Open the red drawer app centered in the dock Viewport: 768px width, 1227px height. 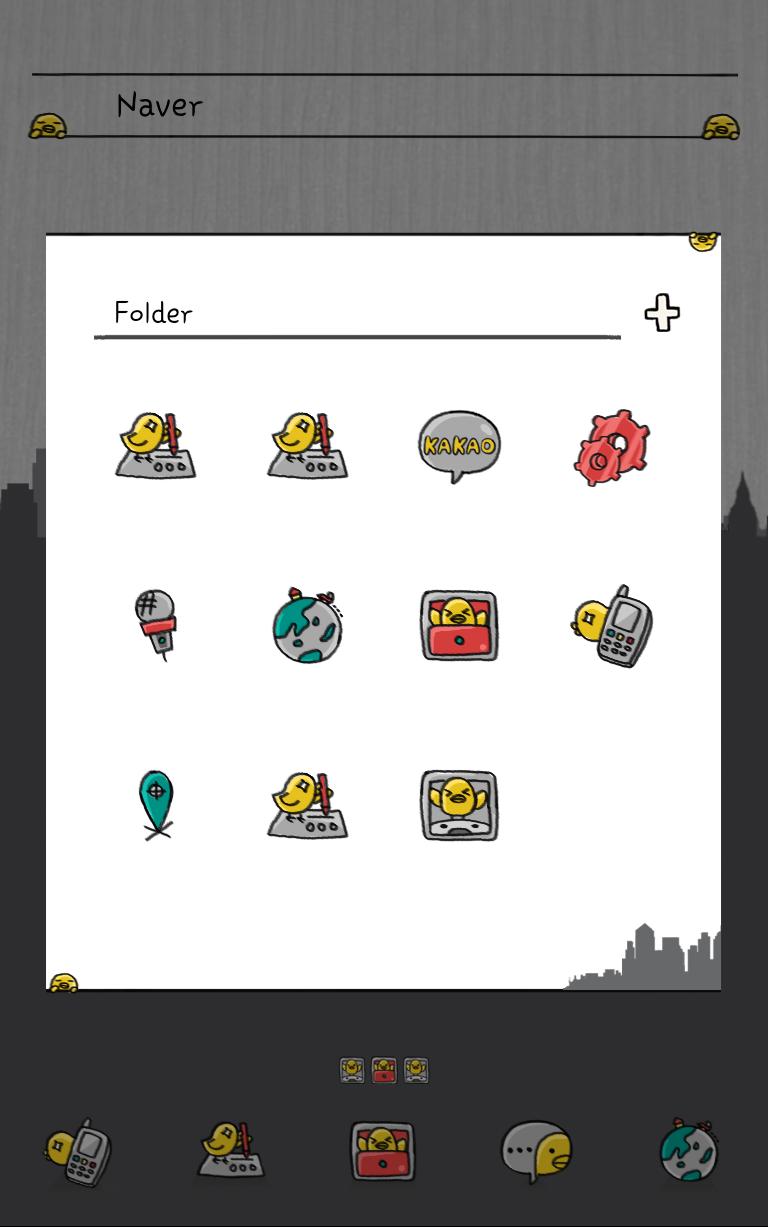(x=384, y=1152)
